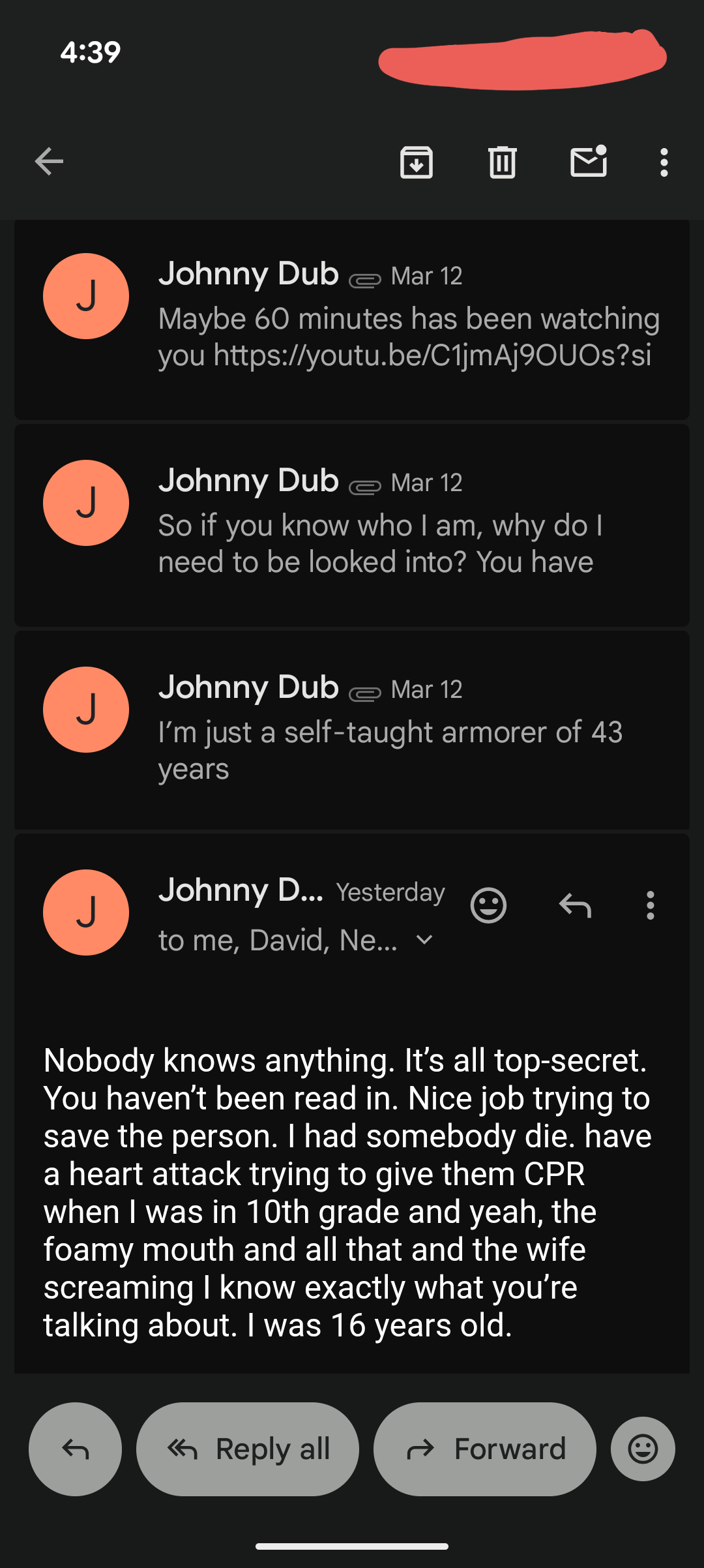
Task: Open Johnny's profile avatar on yesterday's message
Action: pos(86,912)
